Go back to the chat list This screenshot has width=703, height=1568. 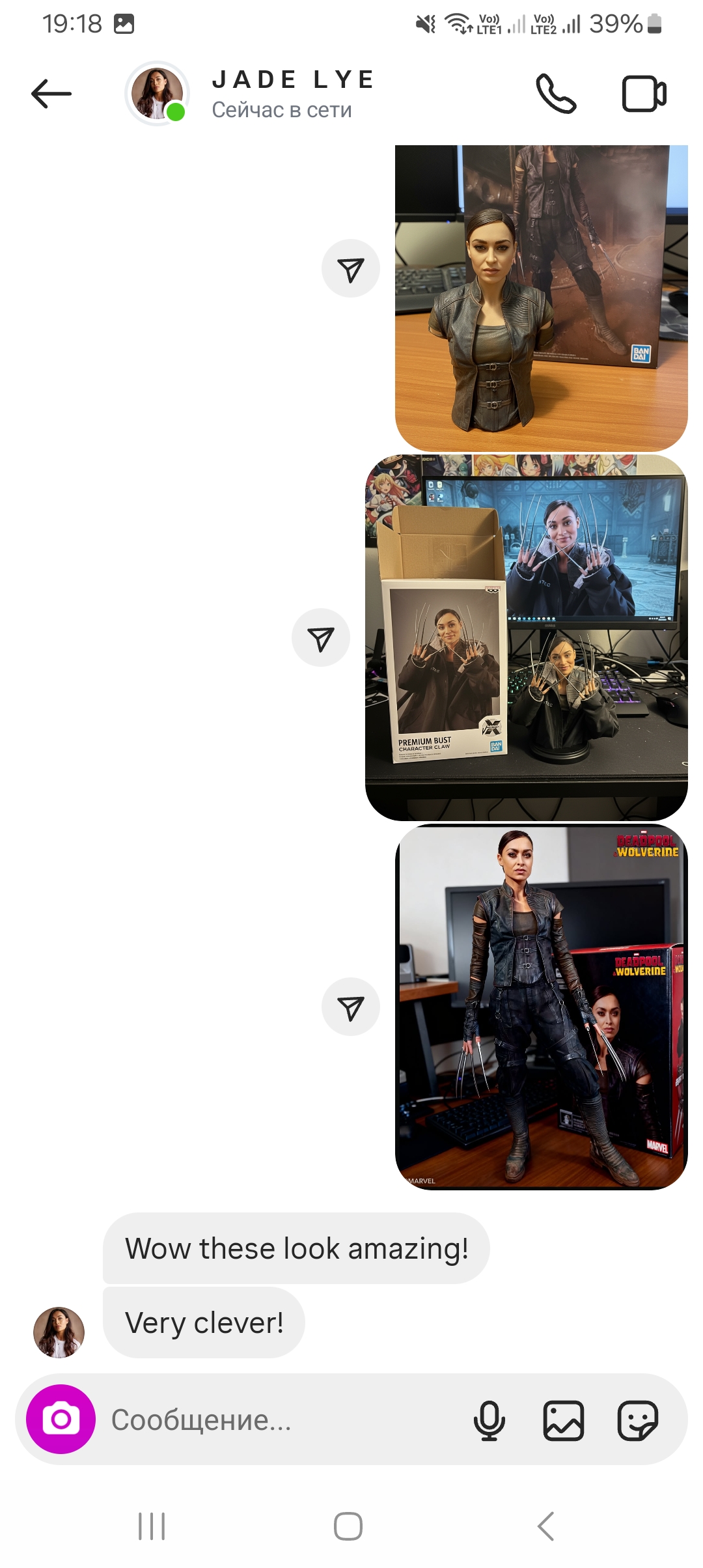tap(51, 94)
